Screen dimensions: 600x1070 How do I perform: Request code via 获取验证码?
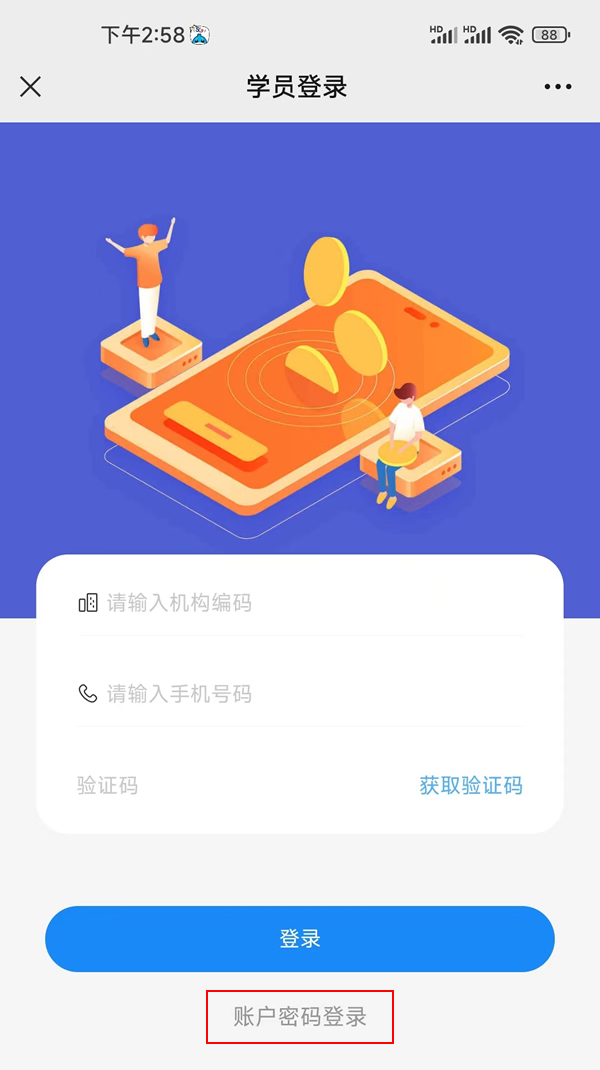click(x=470, y=785)
